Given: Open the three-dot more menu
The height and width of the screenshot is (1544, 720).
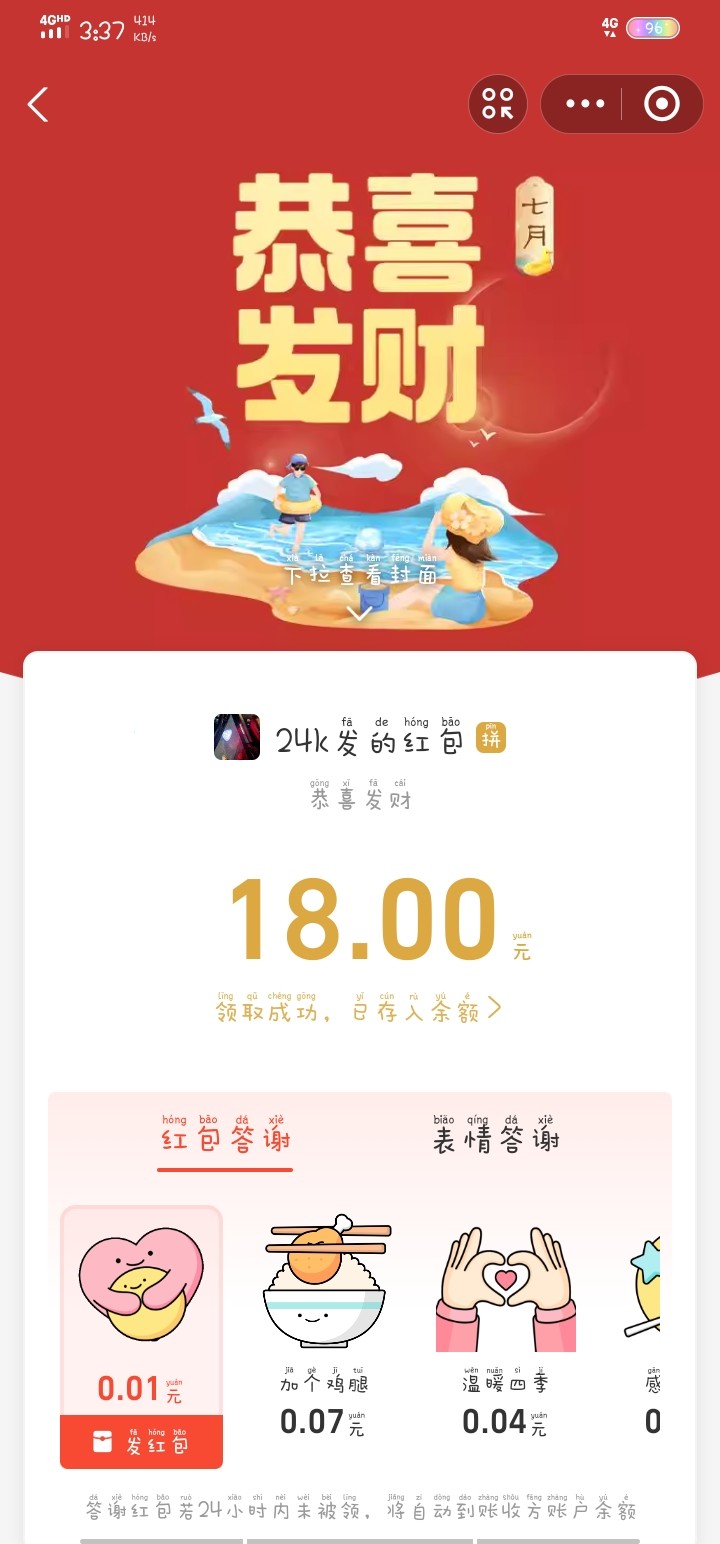Looking at the screenshot, I should tap(585, 104).
